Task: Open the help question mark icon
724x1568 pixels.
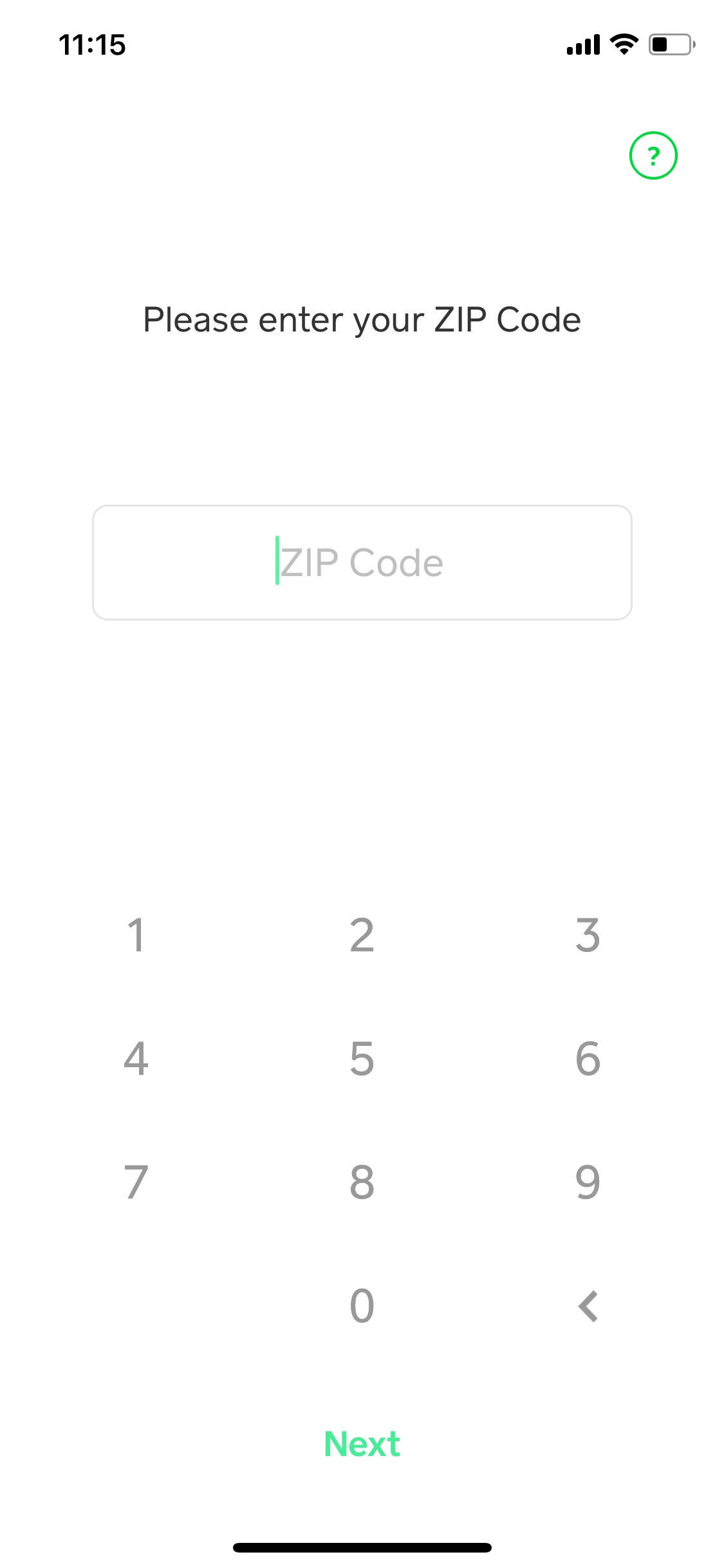Action: (653, 155)
